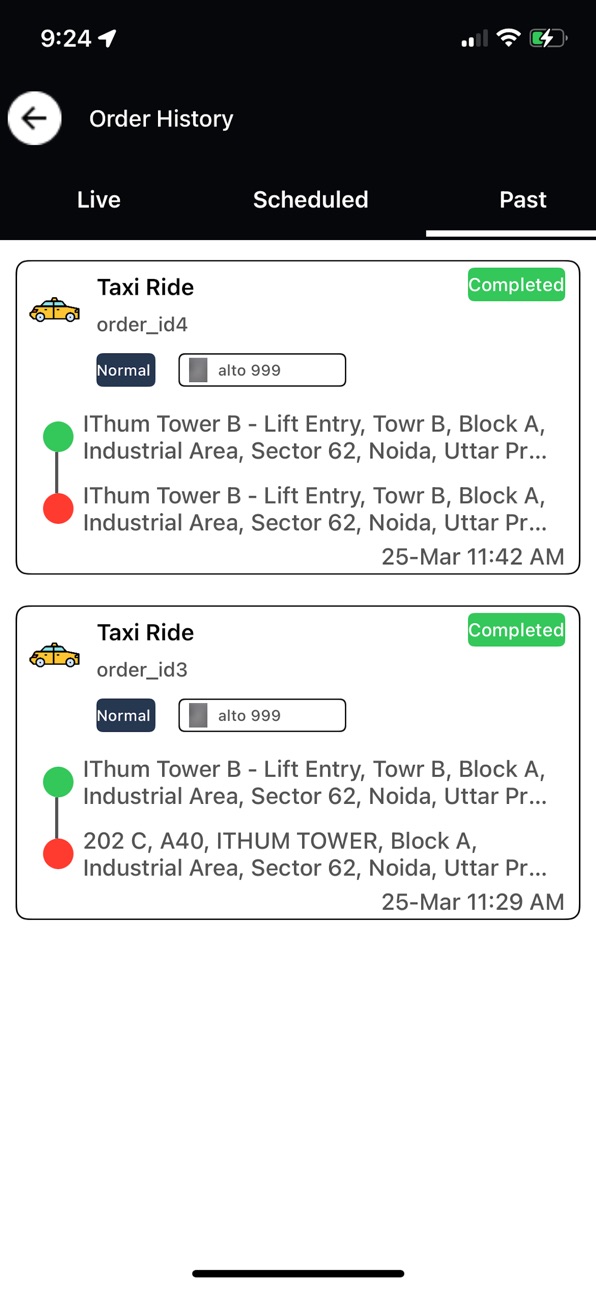This screenshot has height=1290, width=596.
Task: Go back from Order History
Action: (x=34, y=118)
